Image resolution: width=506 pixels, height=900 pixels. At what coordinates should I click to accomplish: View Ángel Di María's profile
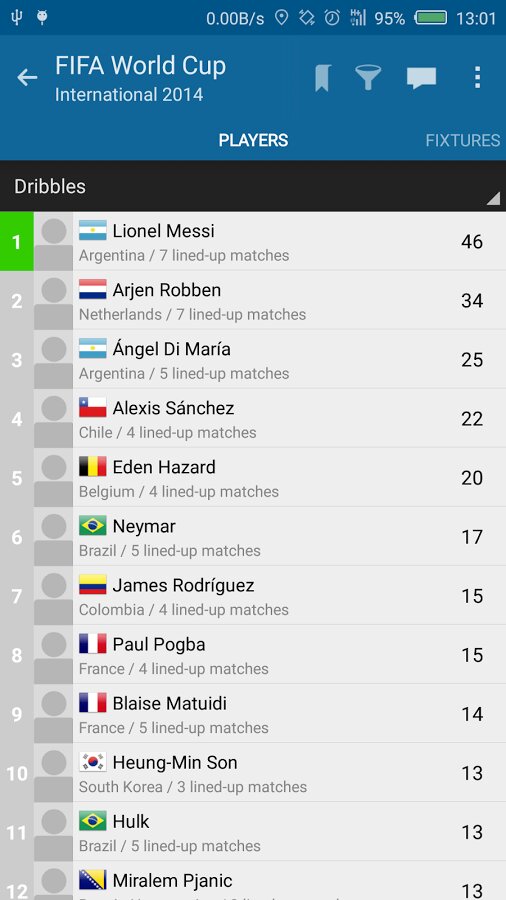pyautogui.click(x=253, y=360)
